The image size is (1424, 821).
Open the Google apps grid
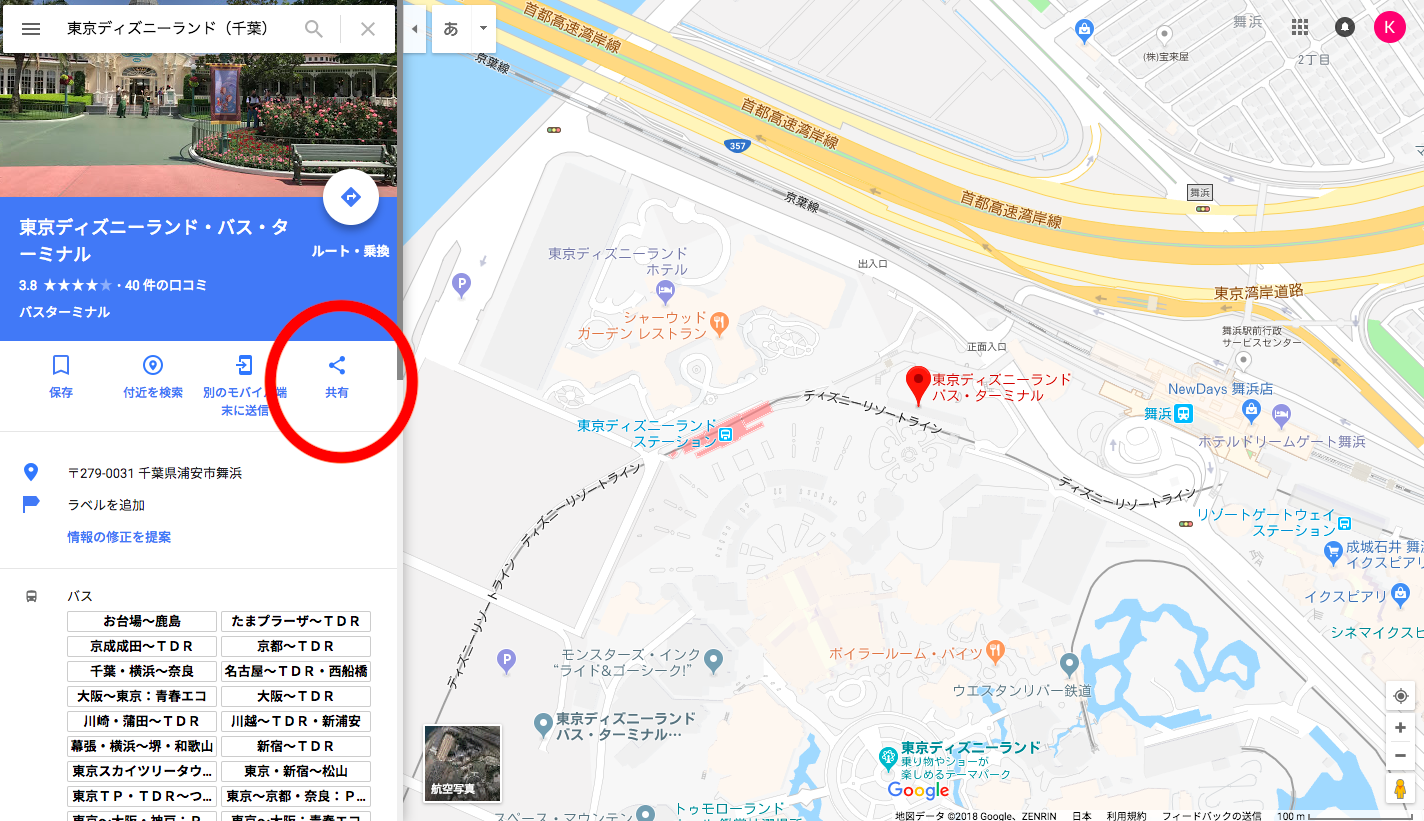(1300, 27)
